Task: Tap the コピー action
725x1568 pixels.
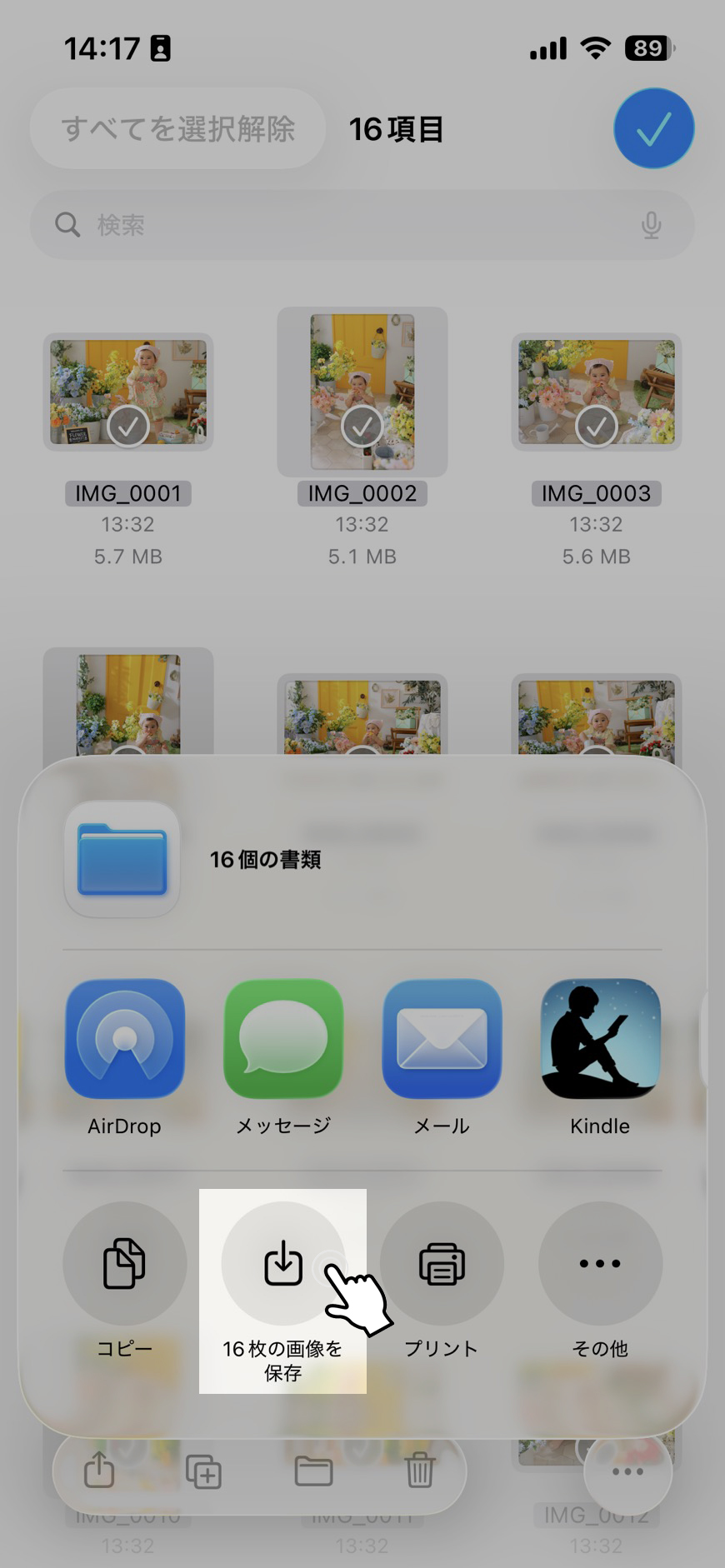Action: point(124,1264)
